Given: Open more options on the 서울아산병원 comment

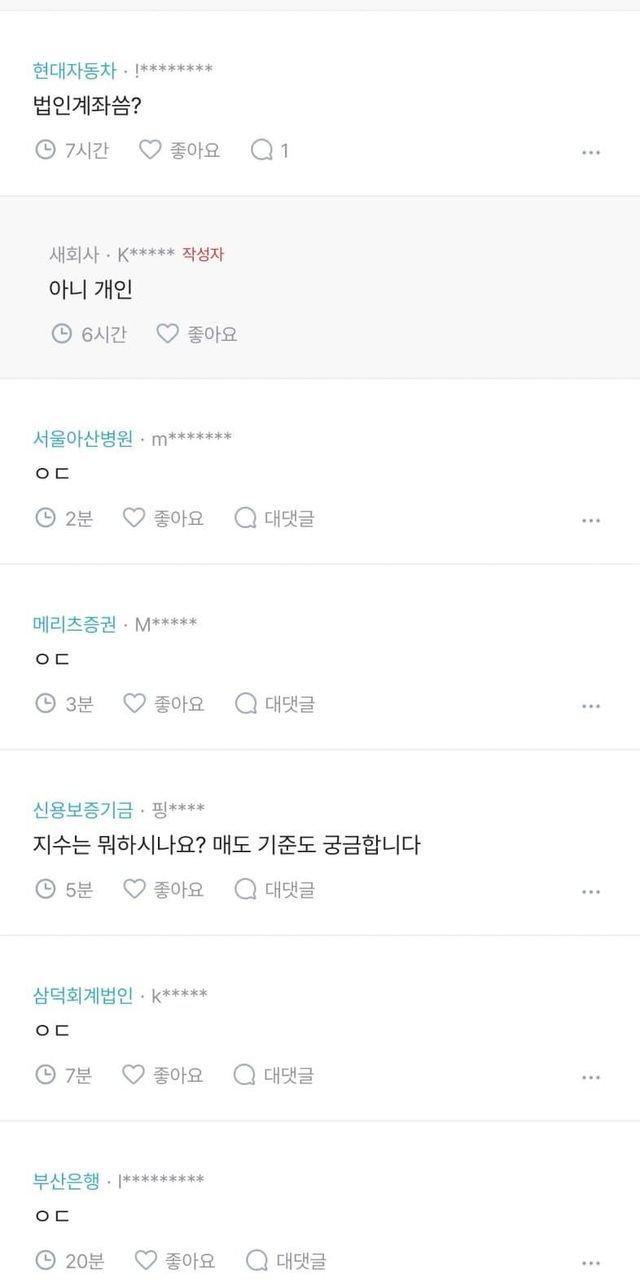Looking at the screenshot, I should 591,520.
